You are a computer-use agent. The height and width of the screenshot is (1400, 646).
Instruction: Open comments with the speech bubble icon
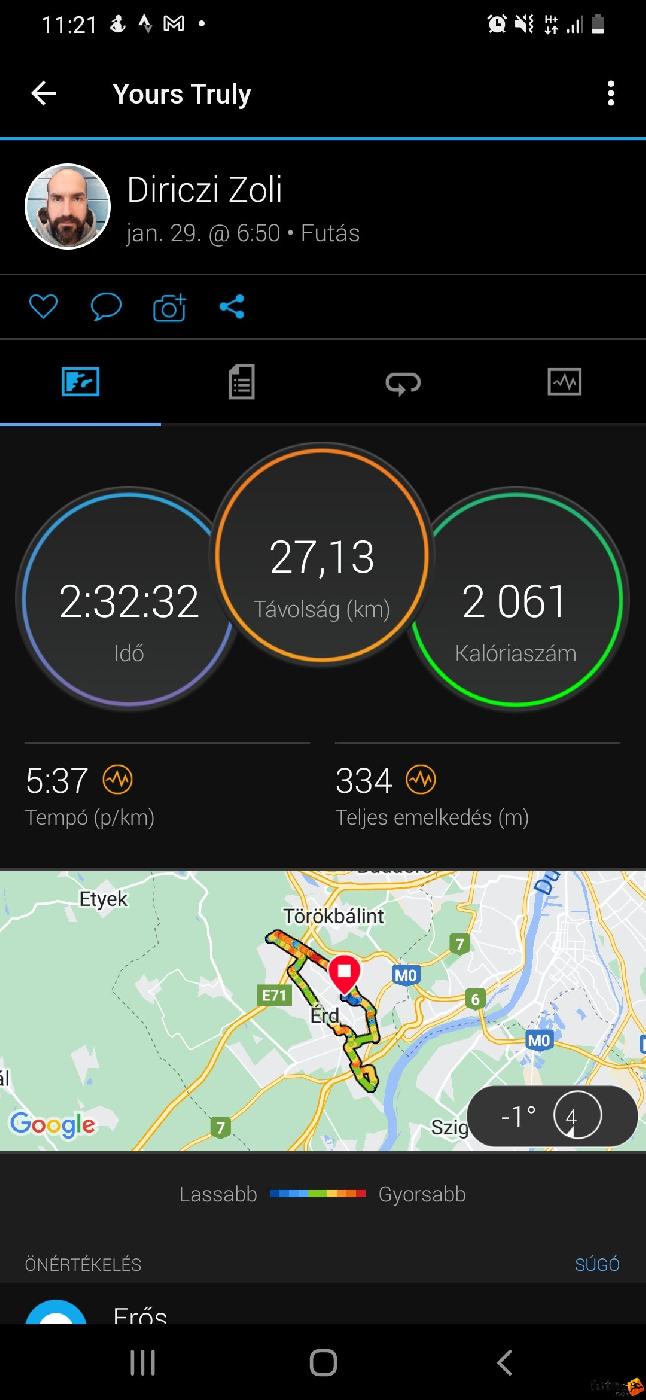106,307
